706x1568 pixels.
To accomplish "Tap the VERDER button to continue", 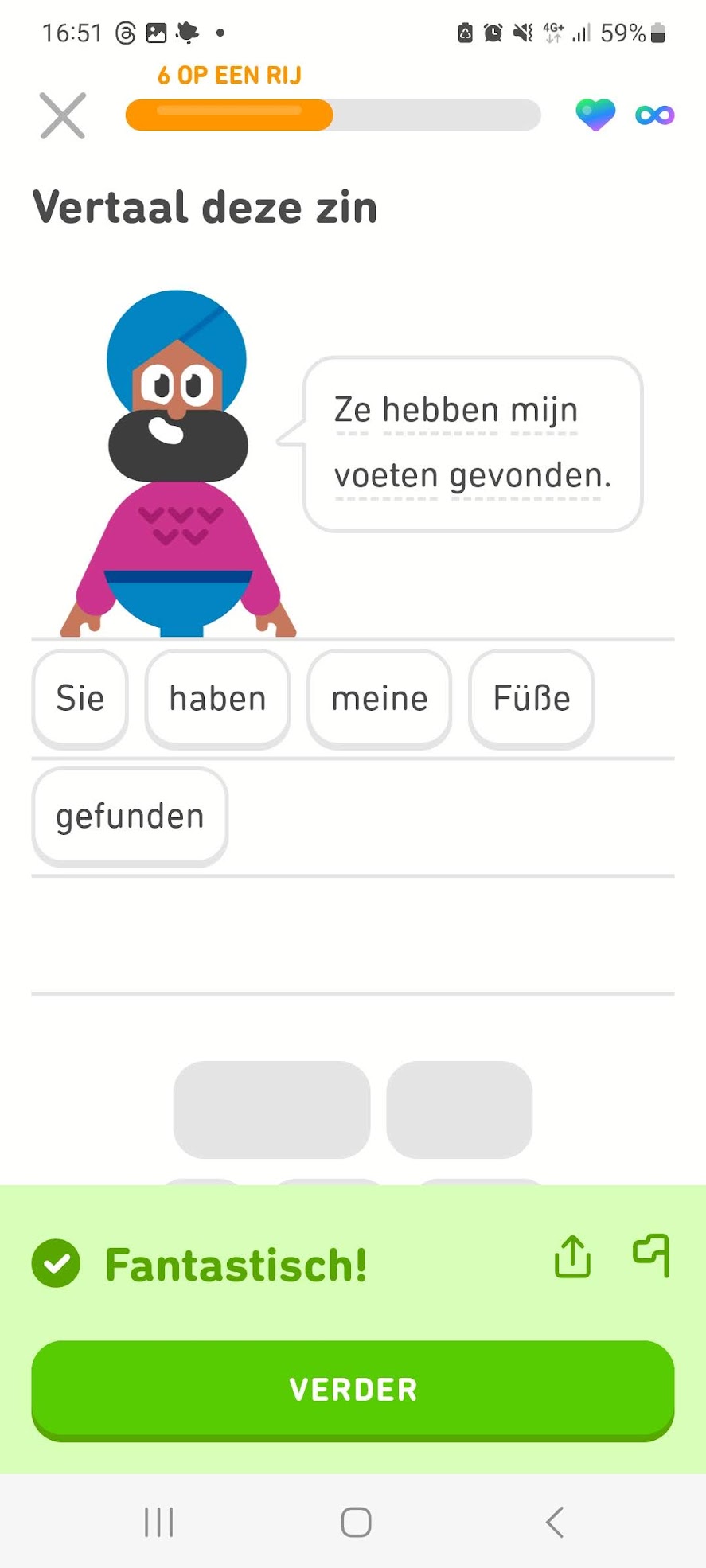I will click(353, 1390).
